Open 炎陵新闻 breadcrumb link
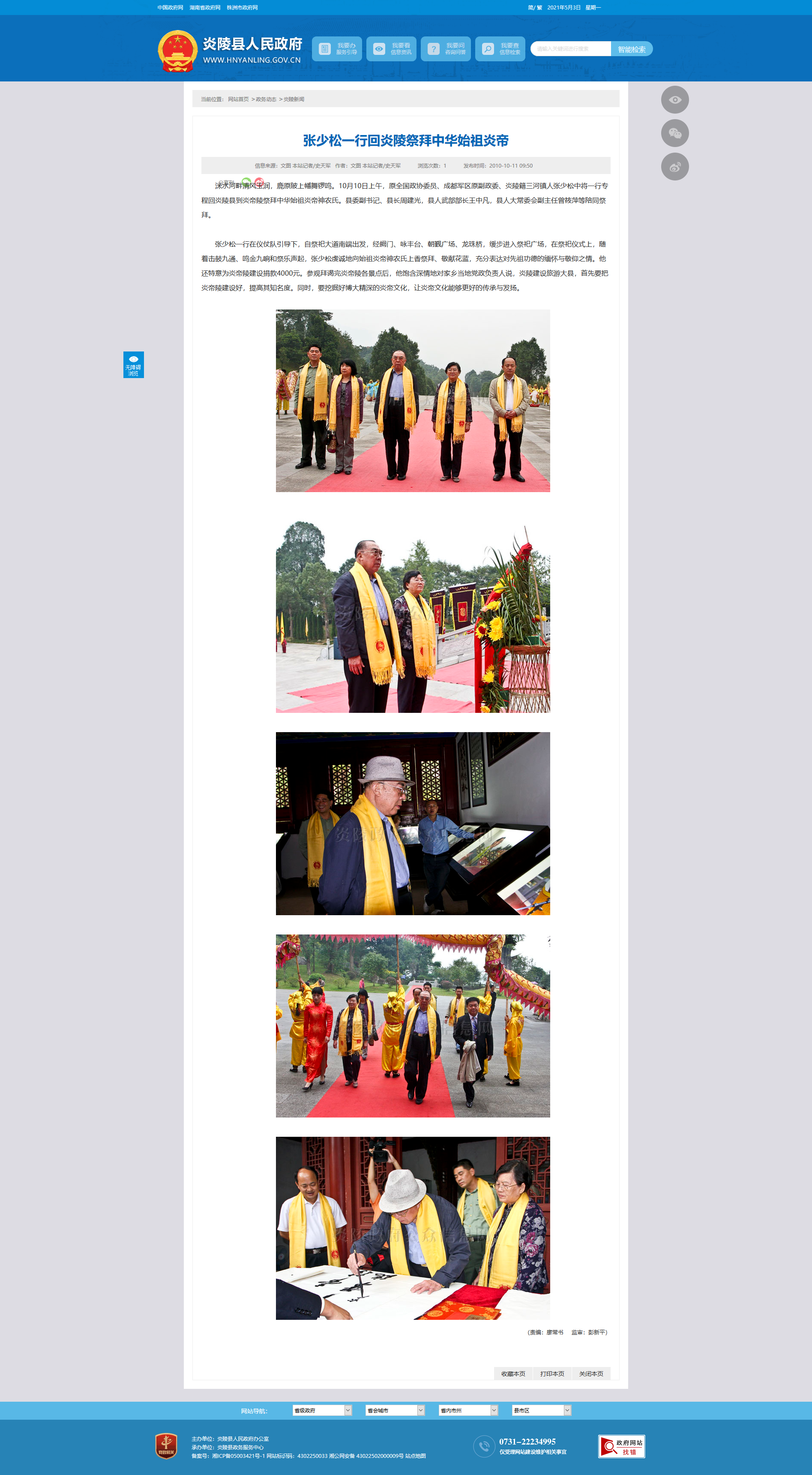Viewport: 812px width, 1475px height. (x=294, y=99)
